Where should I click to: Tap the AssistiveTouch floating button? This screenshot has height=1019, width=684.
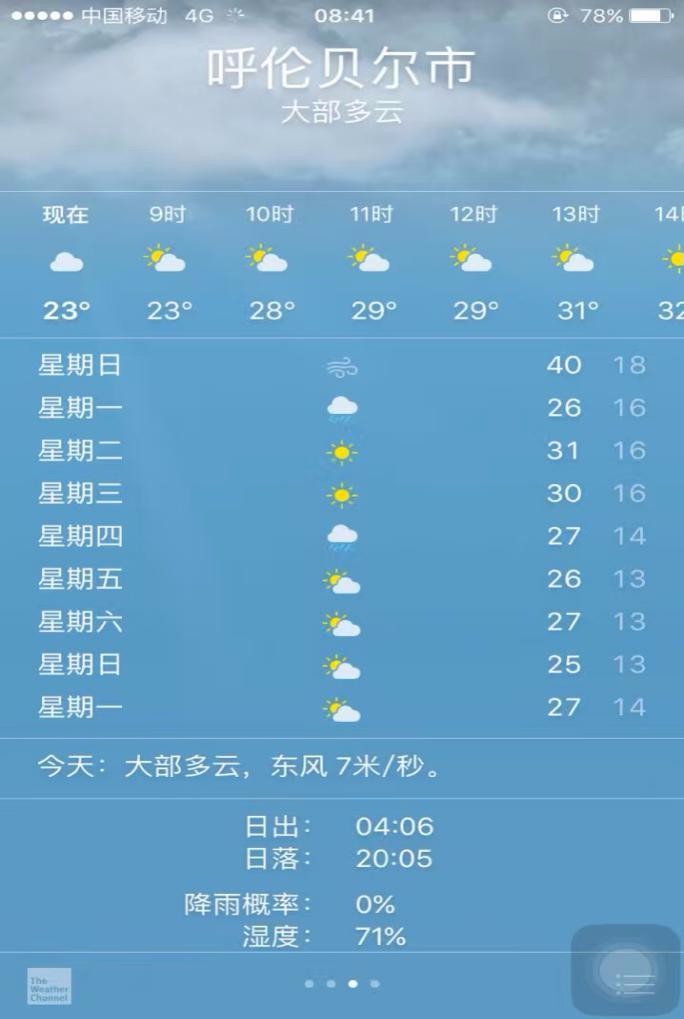[618, 960]
